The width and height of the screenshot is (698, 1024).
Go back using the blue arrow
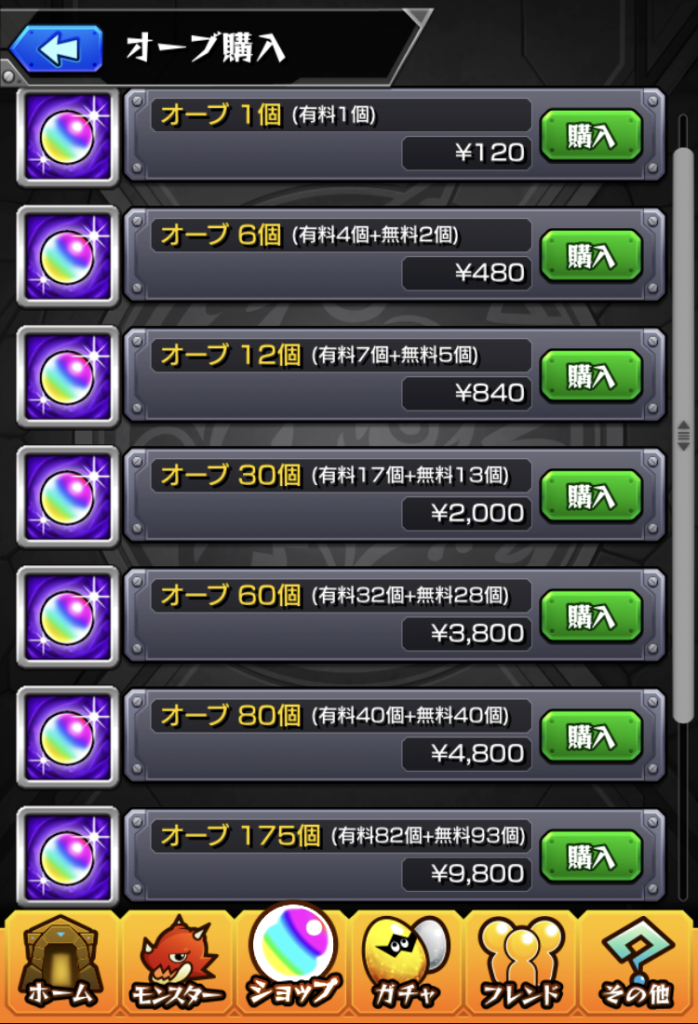(58, 49)
